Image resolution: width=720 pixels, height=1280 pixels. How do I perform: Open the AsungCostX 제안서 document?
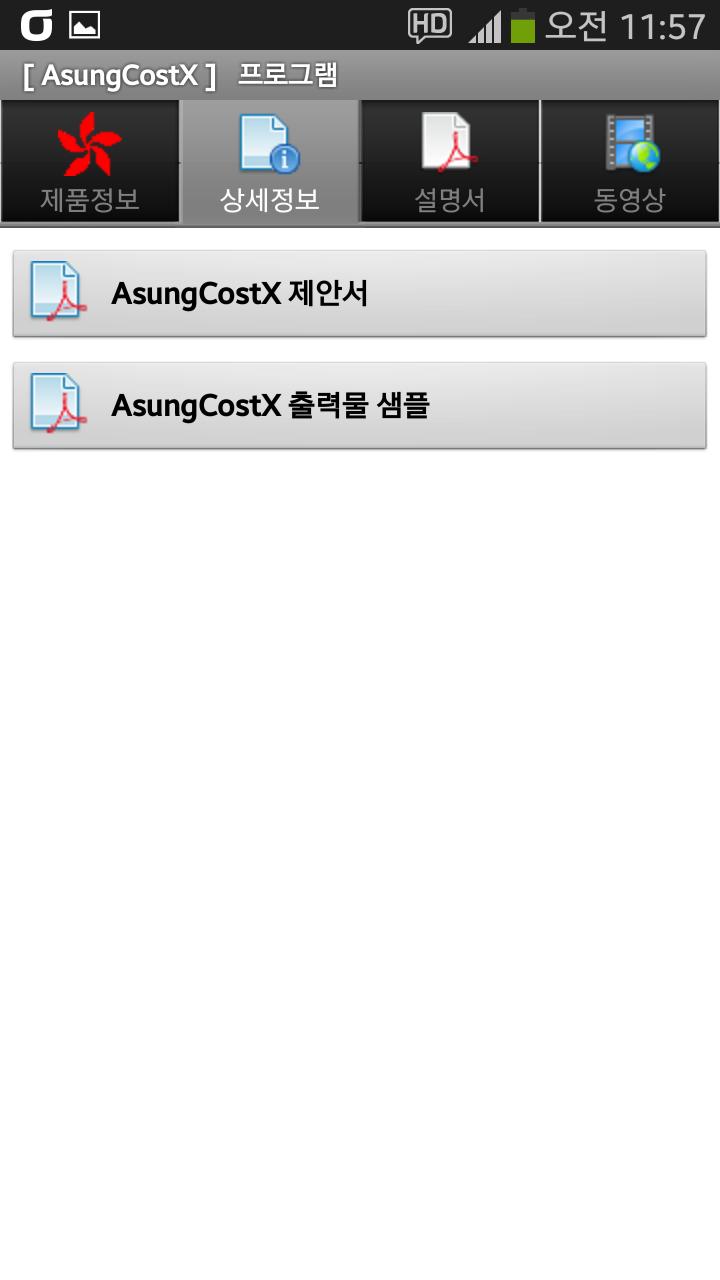(x=357, y=293)
